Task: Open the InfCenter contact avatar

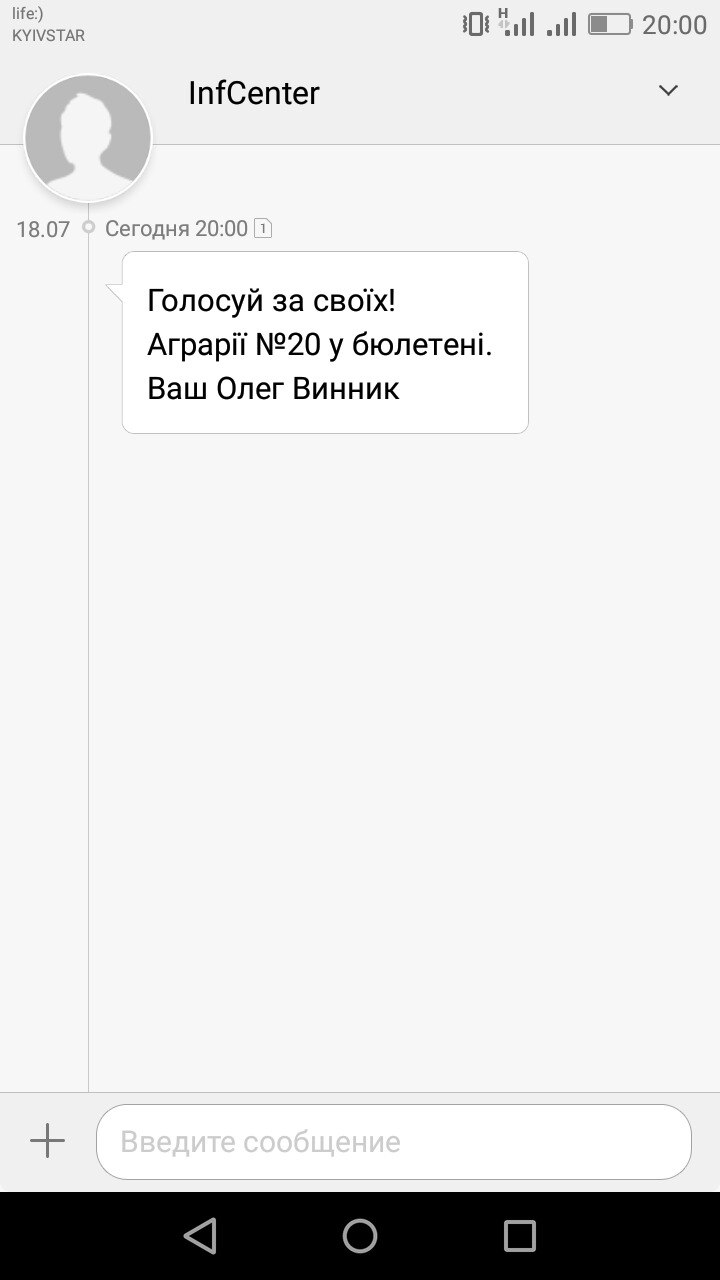Action: 88,138
